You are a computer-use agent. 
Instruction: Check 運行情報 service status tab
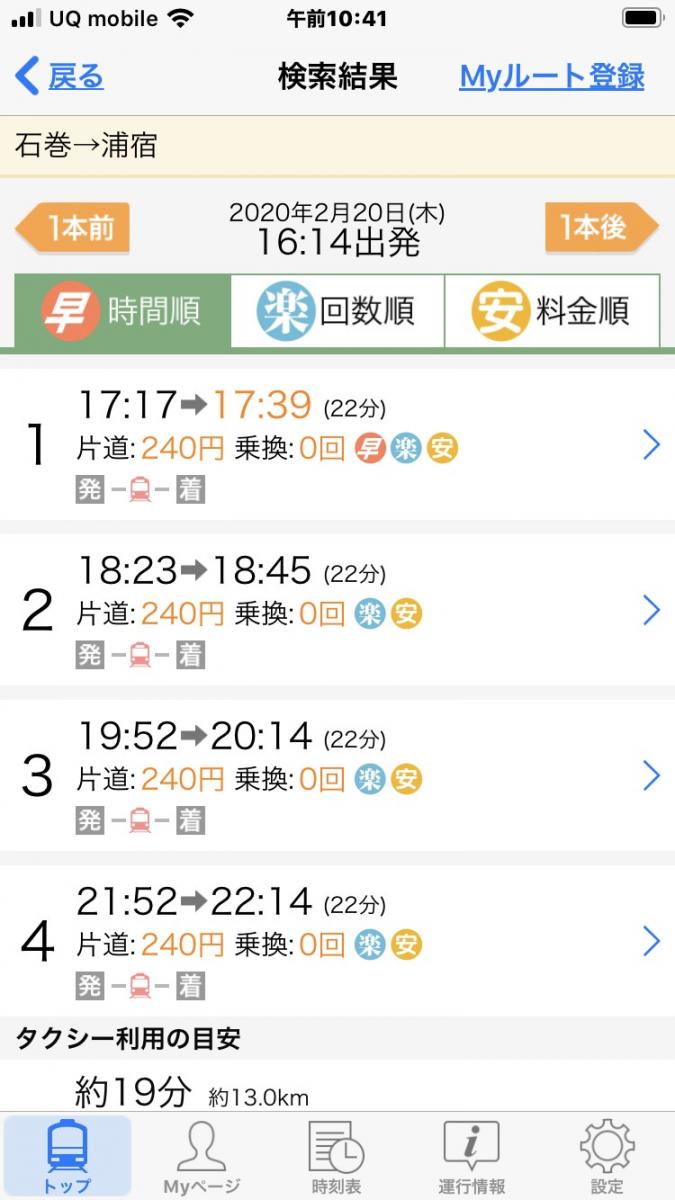pyautogui.click(x=471, y=1156)
